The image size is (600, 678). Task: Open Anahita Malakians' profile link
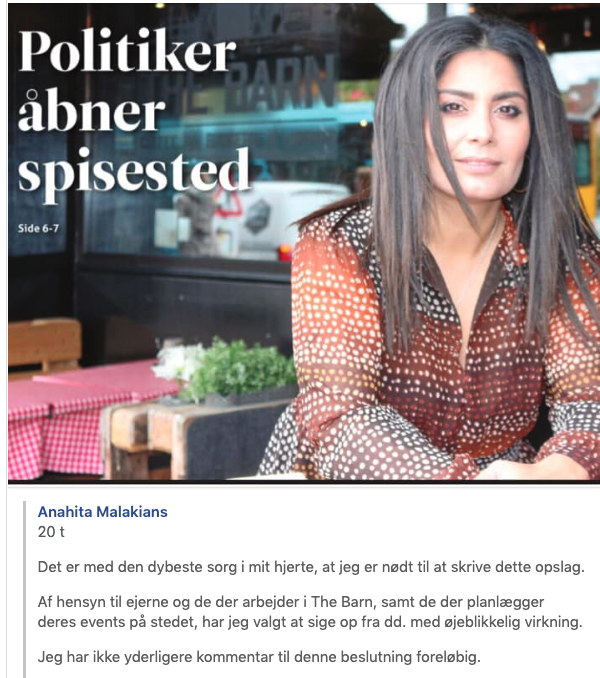click(x=102, y=511)
